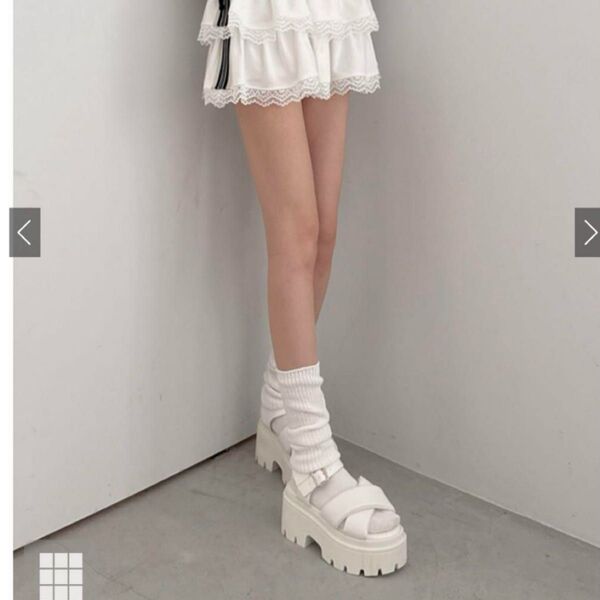Screen dimensions: 600x600
Task: Go to the previous product photo
Action: tap(24, 233)
